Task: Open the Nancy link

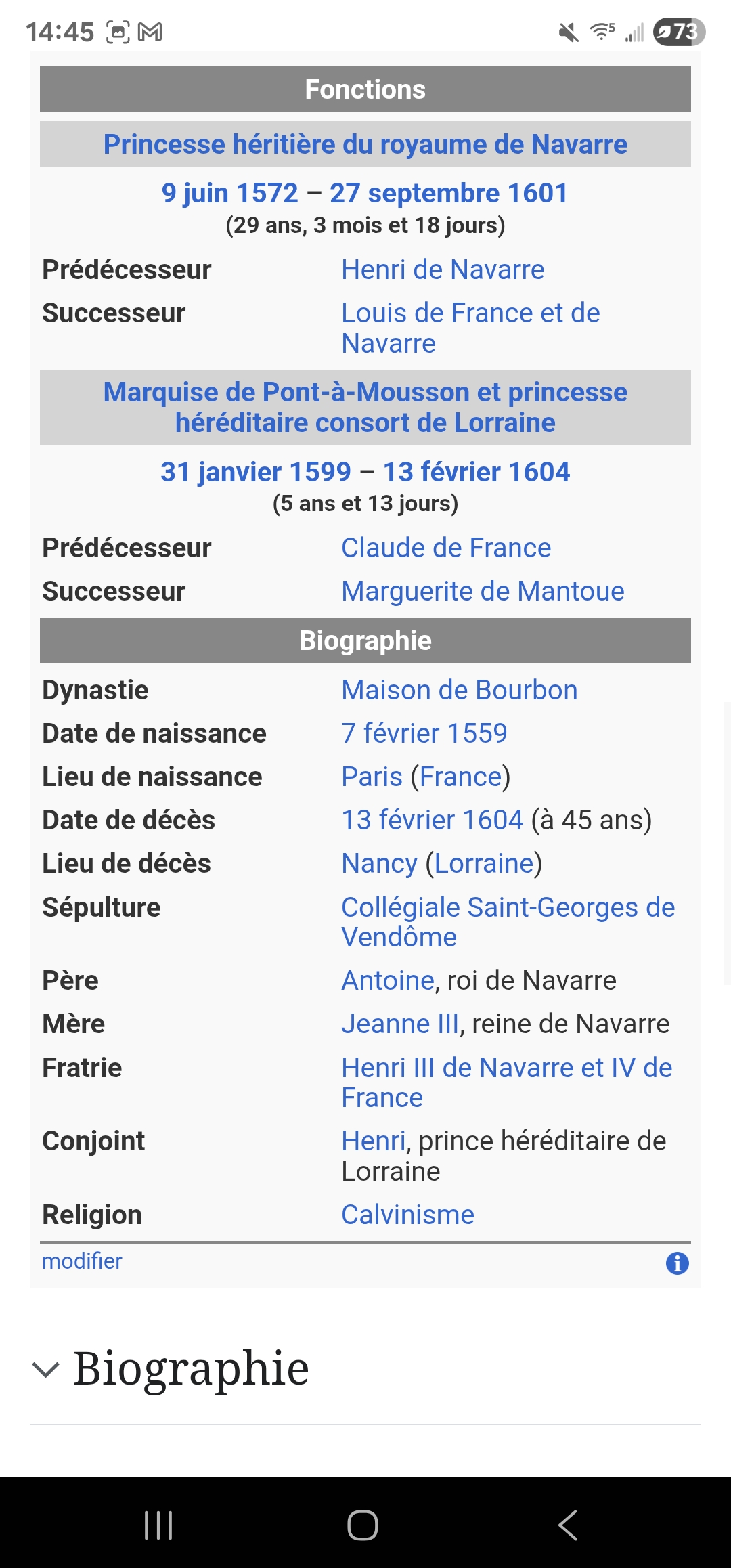Action: click(379, 863)
